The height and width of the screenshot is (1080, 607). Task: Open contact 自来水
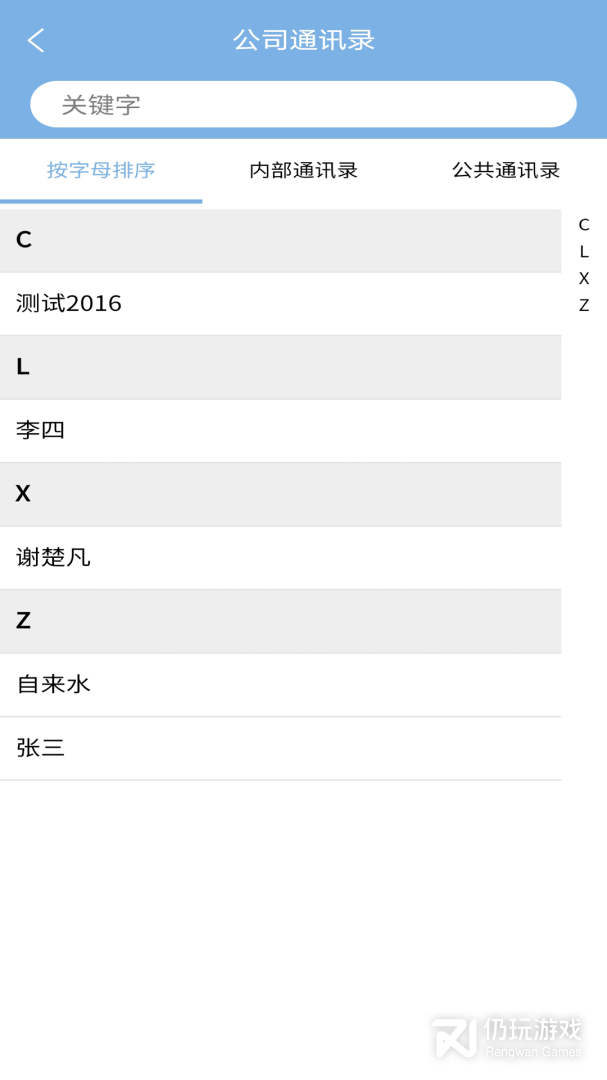[x=280, y=685]
